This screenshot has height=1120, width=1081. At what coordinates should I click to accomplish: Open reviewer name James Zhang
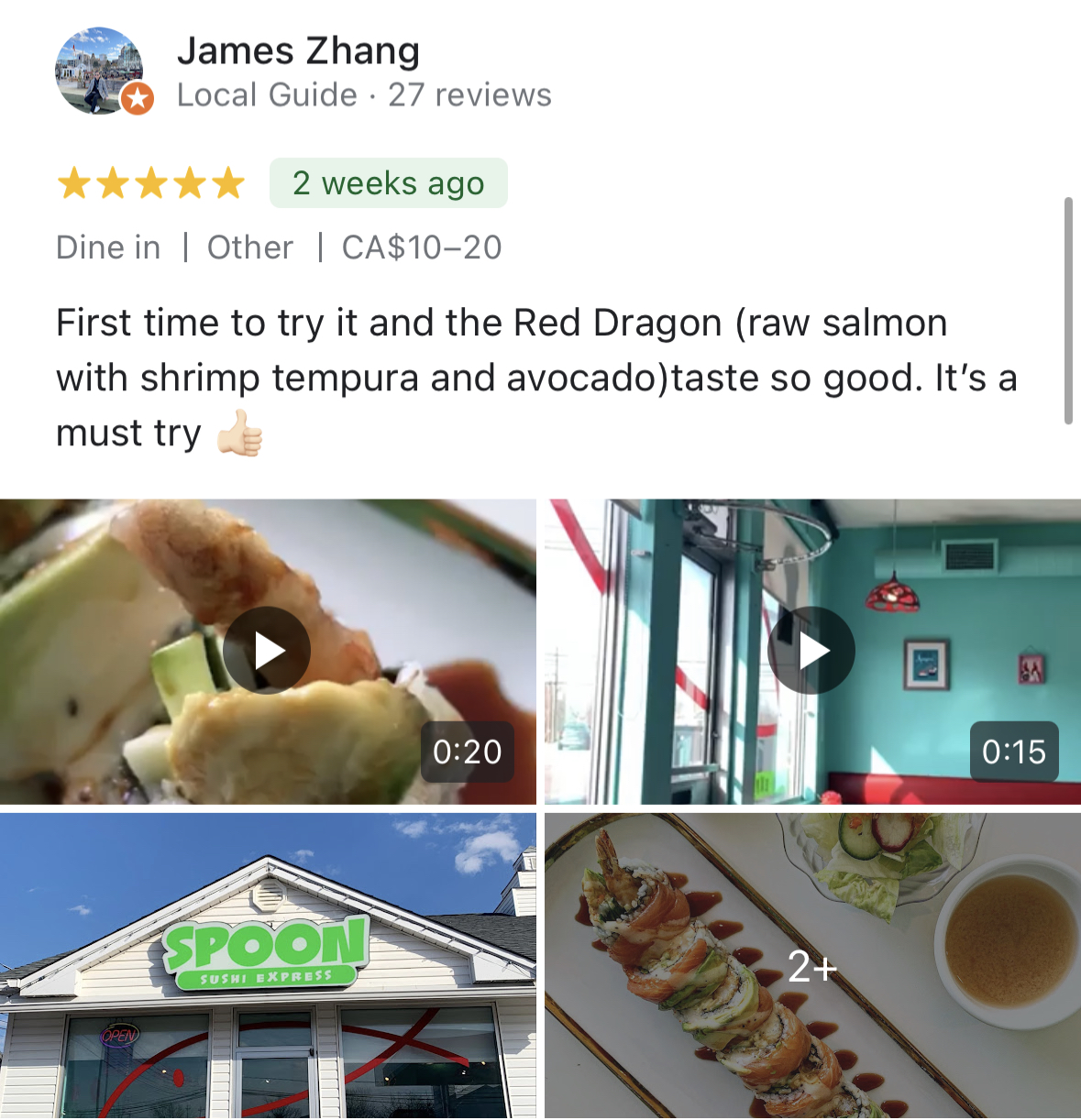(x=298, y=50)
